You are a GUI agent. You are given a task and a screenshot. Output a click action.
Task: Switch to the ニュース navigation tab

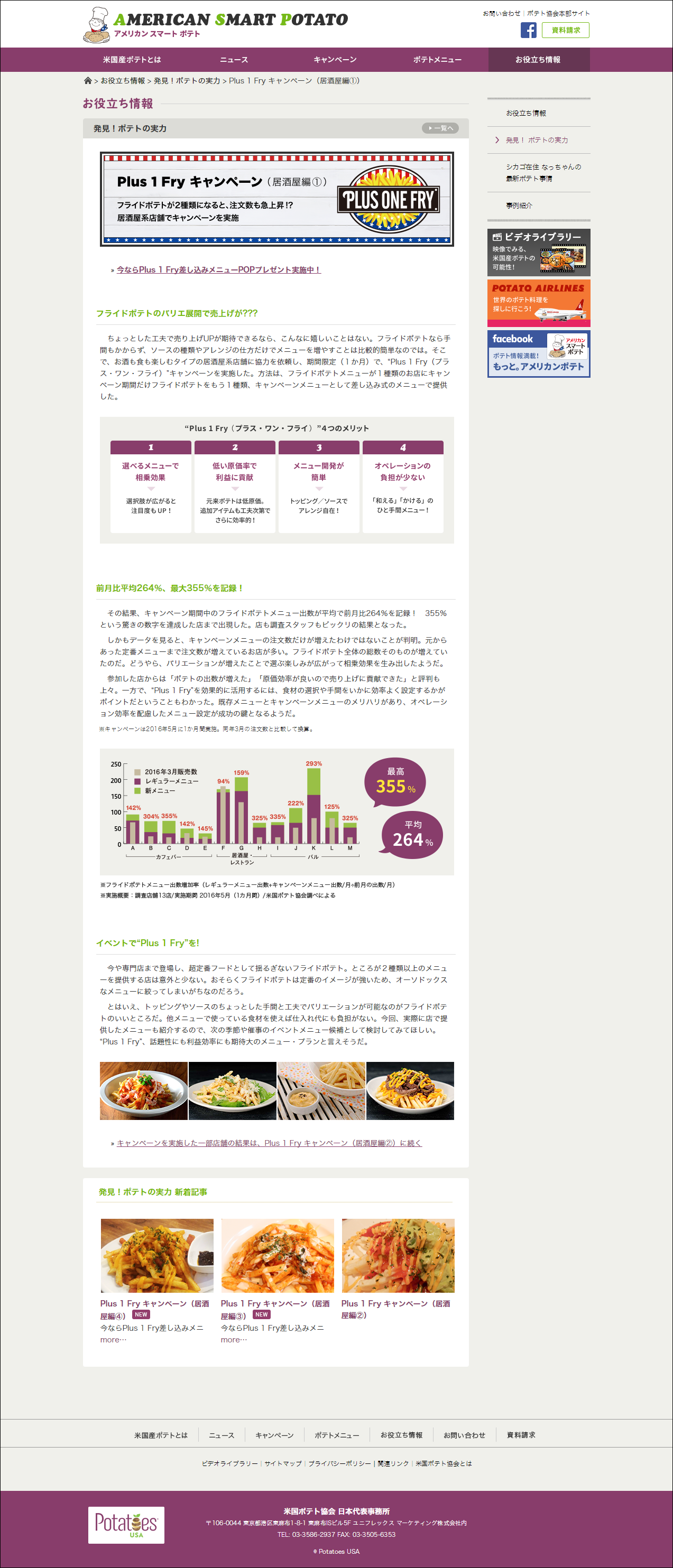click(234, 60)
